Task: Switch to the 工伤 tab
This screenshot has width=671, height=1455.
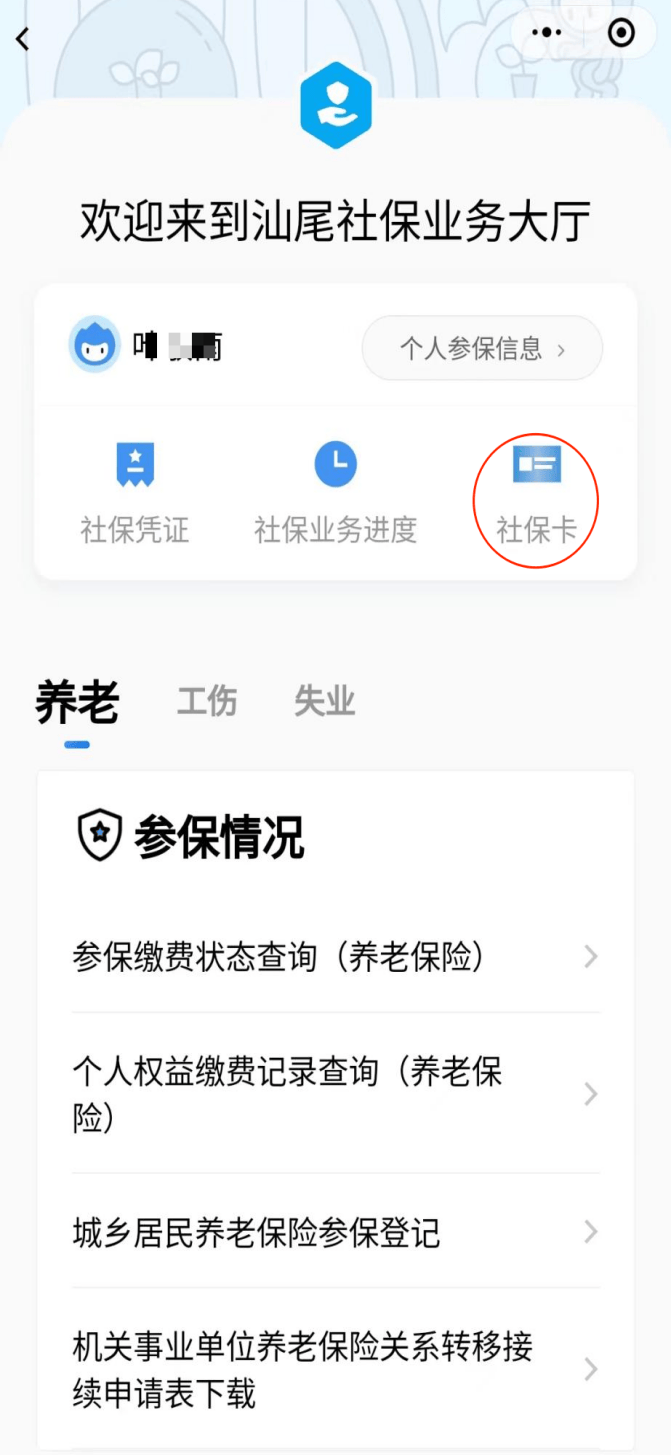Action: (x=207, y=702)
